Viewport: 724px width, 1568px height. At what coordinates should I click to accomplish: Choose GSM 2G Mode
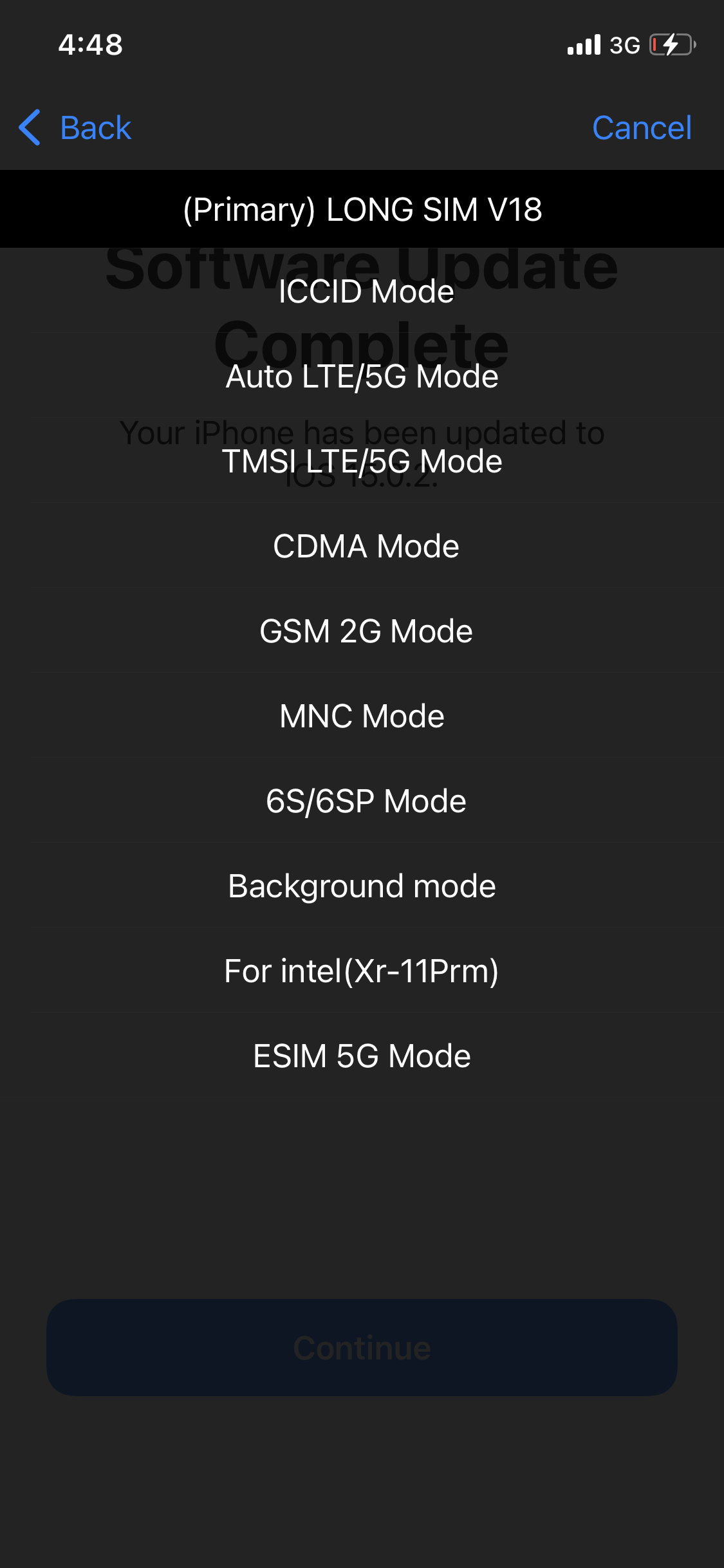click(362, 631)
